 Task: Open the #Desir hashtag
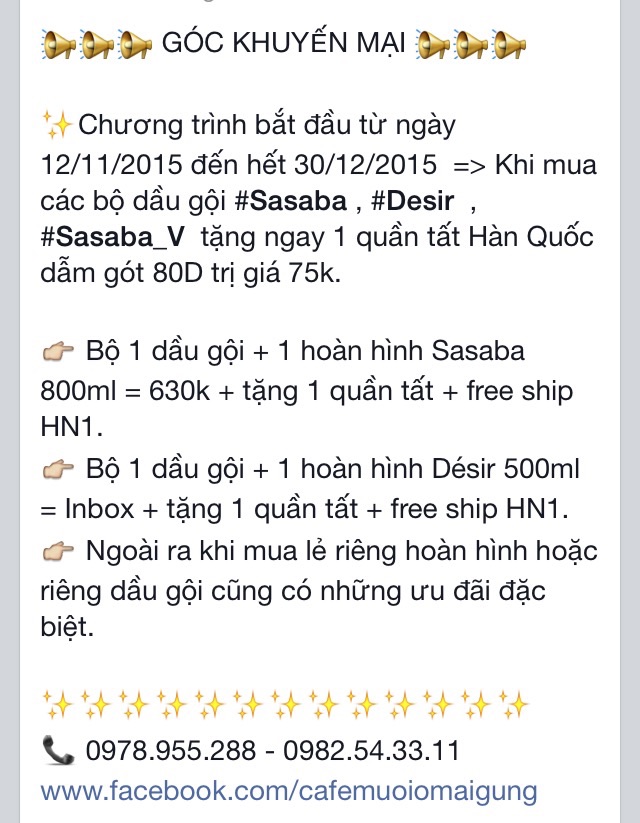tap(411, 203)
